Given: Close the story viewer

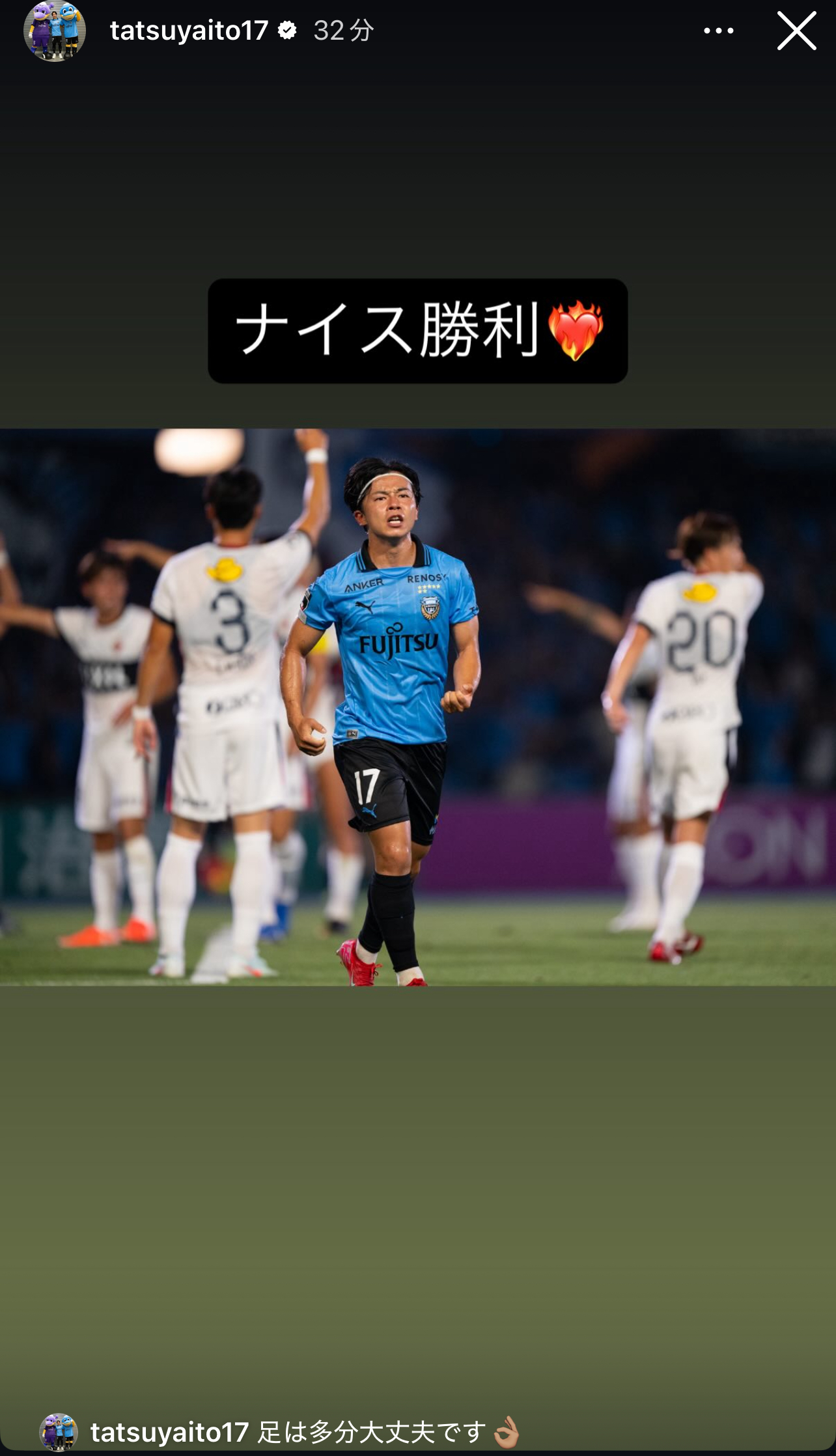Looking at the screenshot, I should (x=796, y=31).
